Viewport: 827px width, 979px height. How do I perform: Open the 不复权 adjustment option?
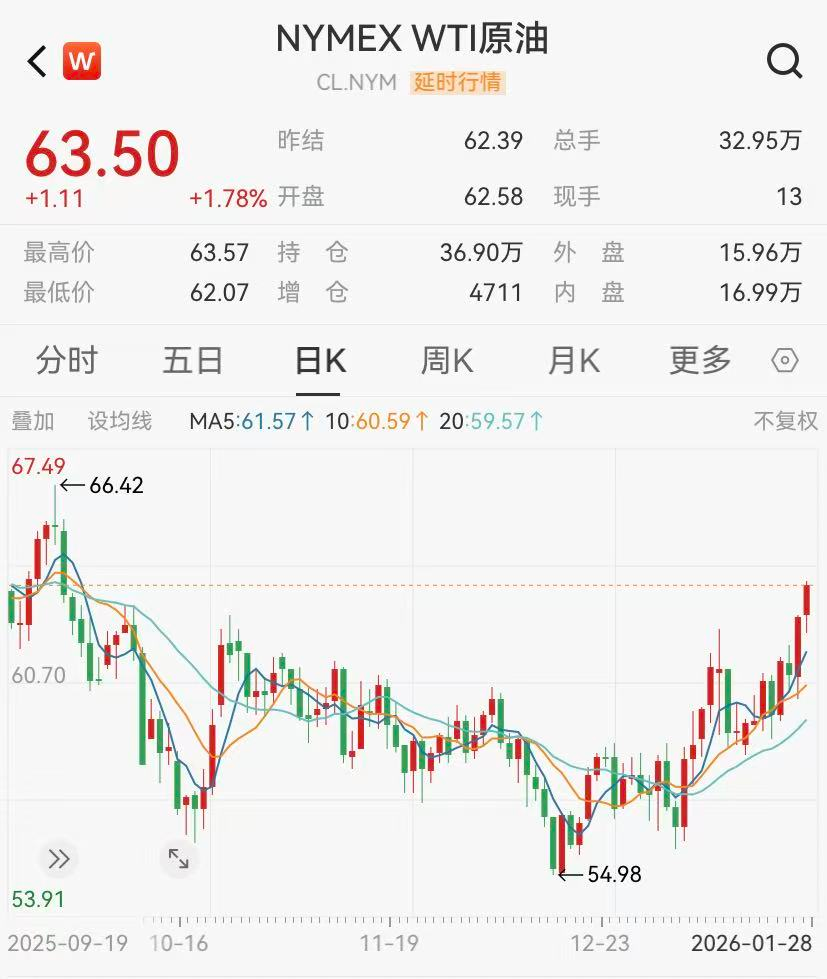point(785,421)
